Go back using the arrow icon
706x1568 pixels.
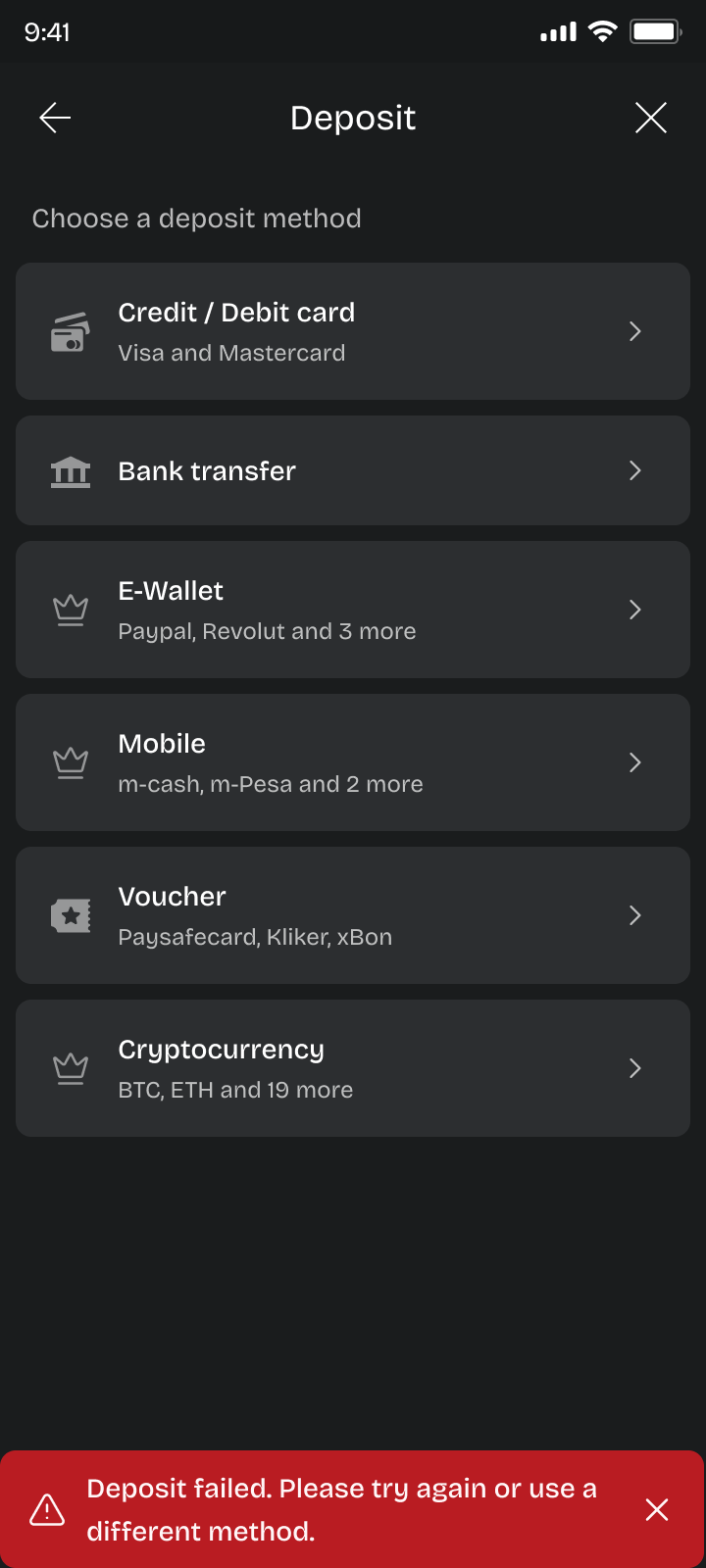[55, 119]
